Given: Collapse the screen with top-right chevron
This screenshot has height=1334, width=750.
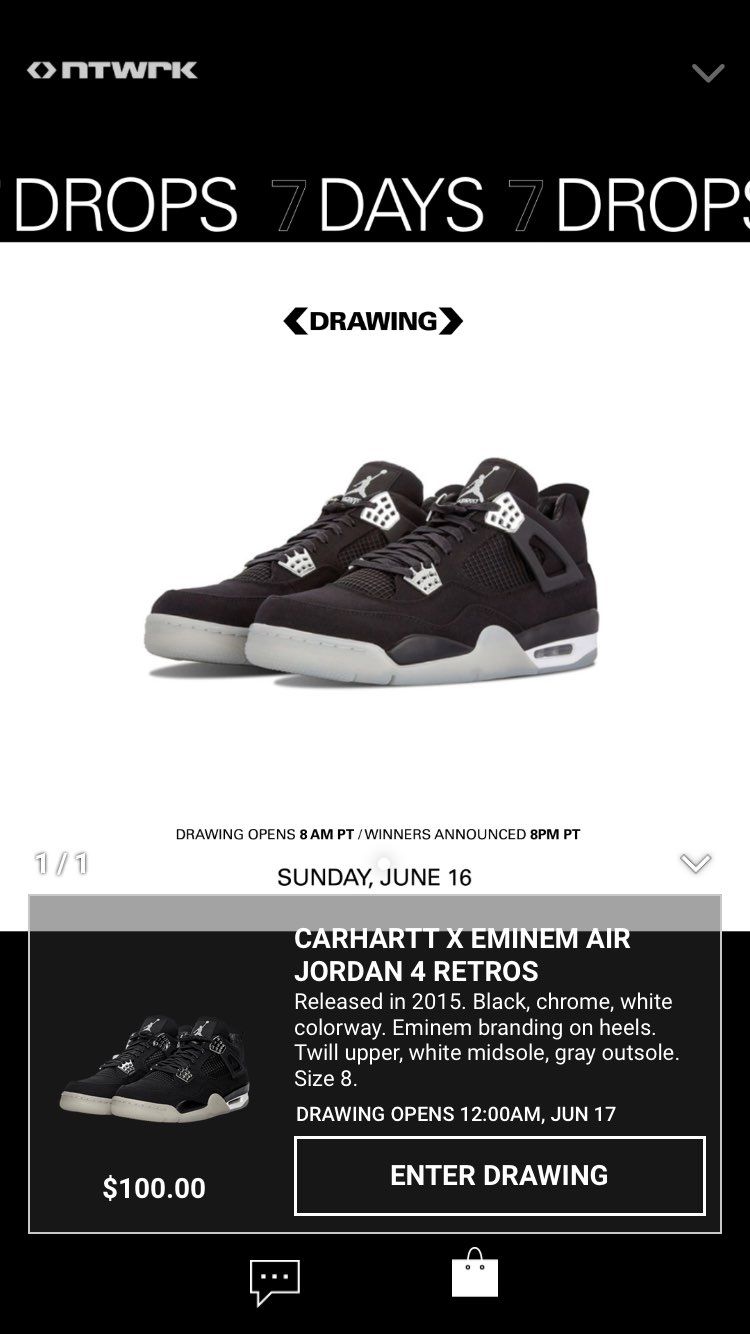Looking at the screenshot, I should click(707, 73).
